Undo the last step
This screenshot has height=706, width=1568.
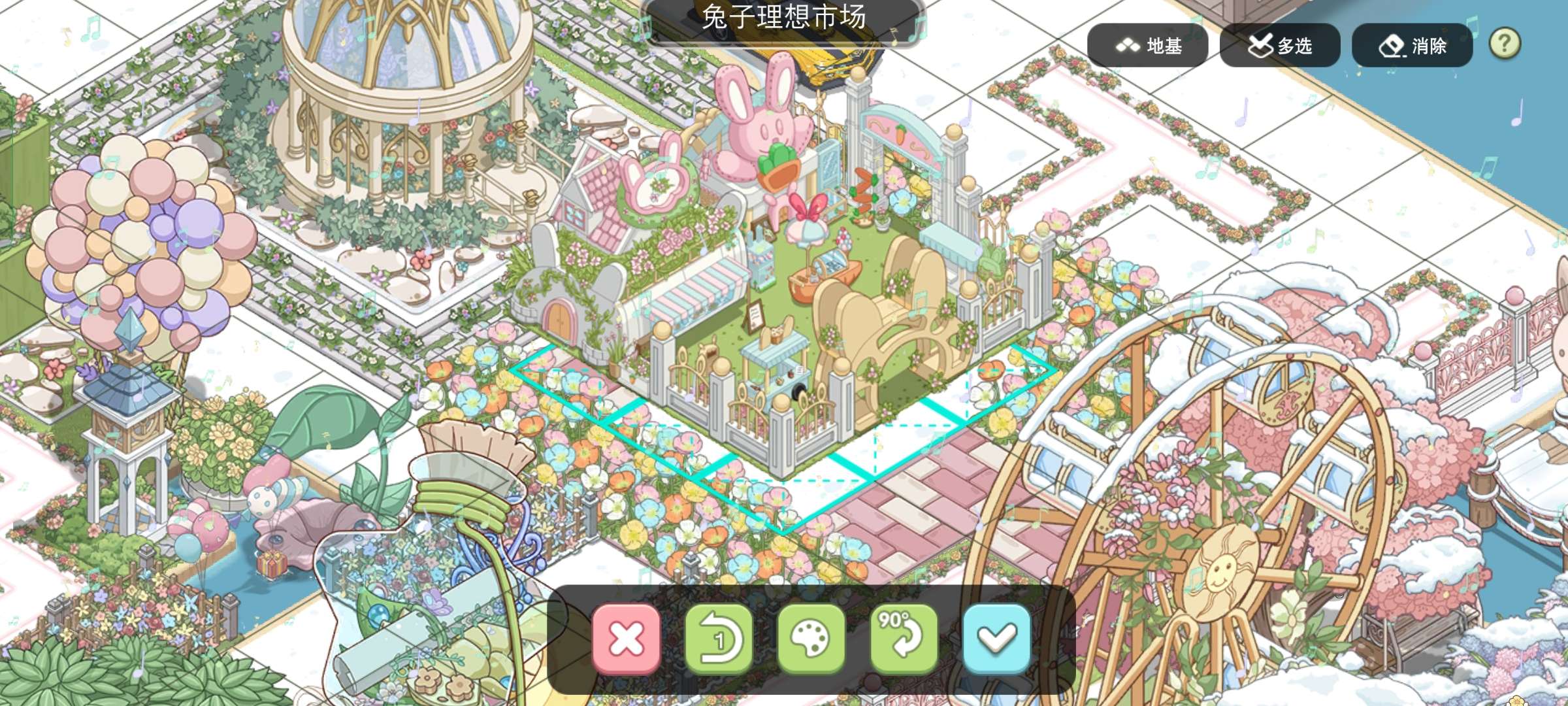click(x=719, y=639)
